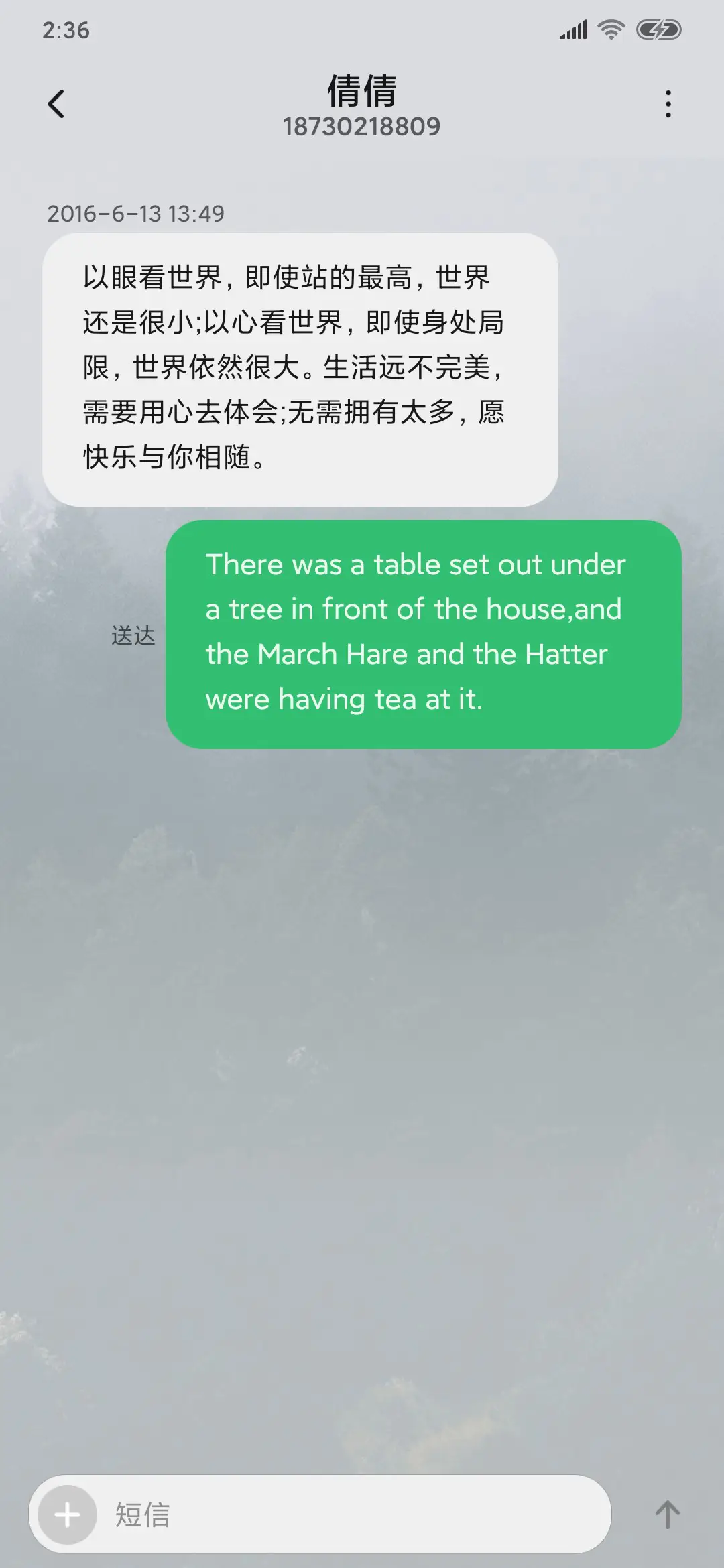Tap the battery level indicator control
This screenshot has height=1568, width=724.
click(x=658, y=29)
